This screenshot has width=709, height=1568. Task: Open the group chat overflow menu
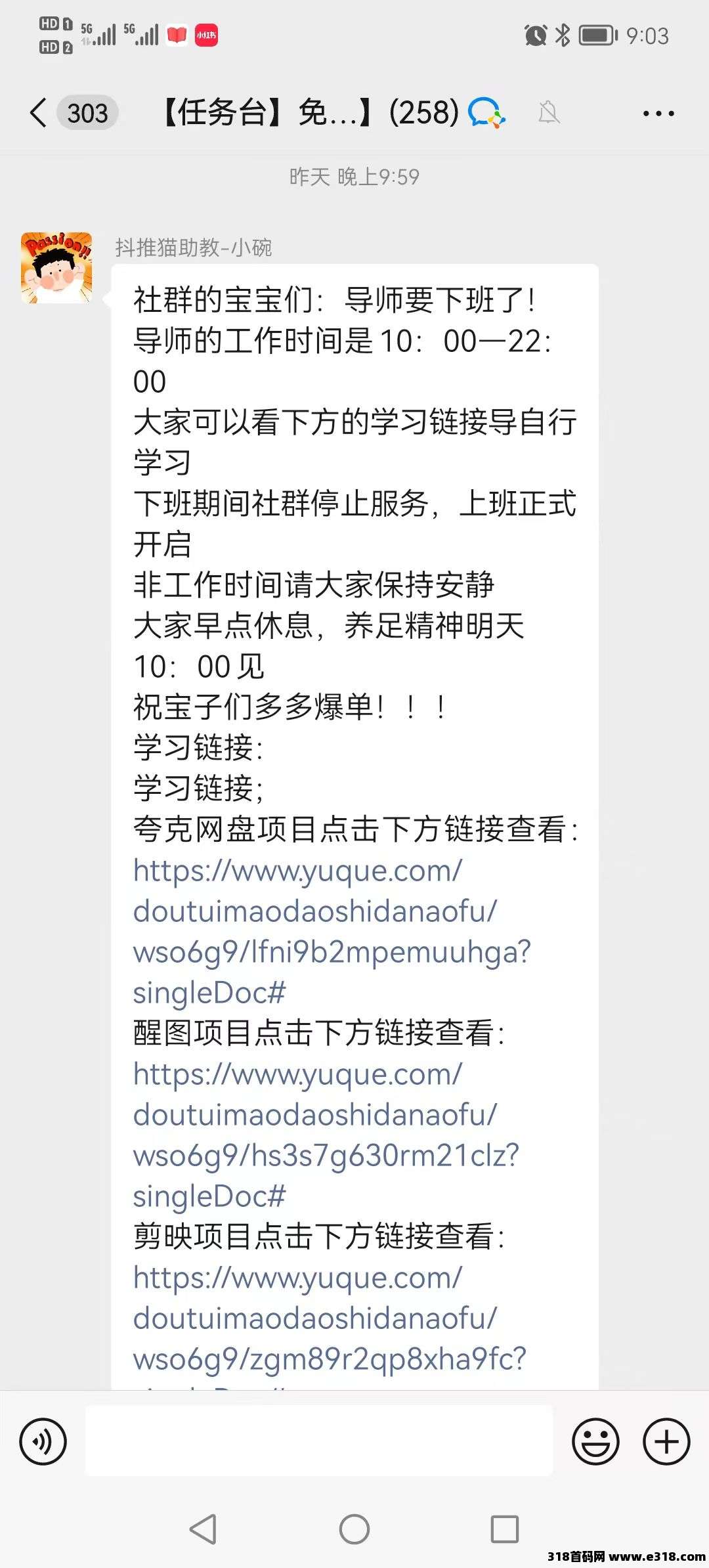(x=658, y=114)
